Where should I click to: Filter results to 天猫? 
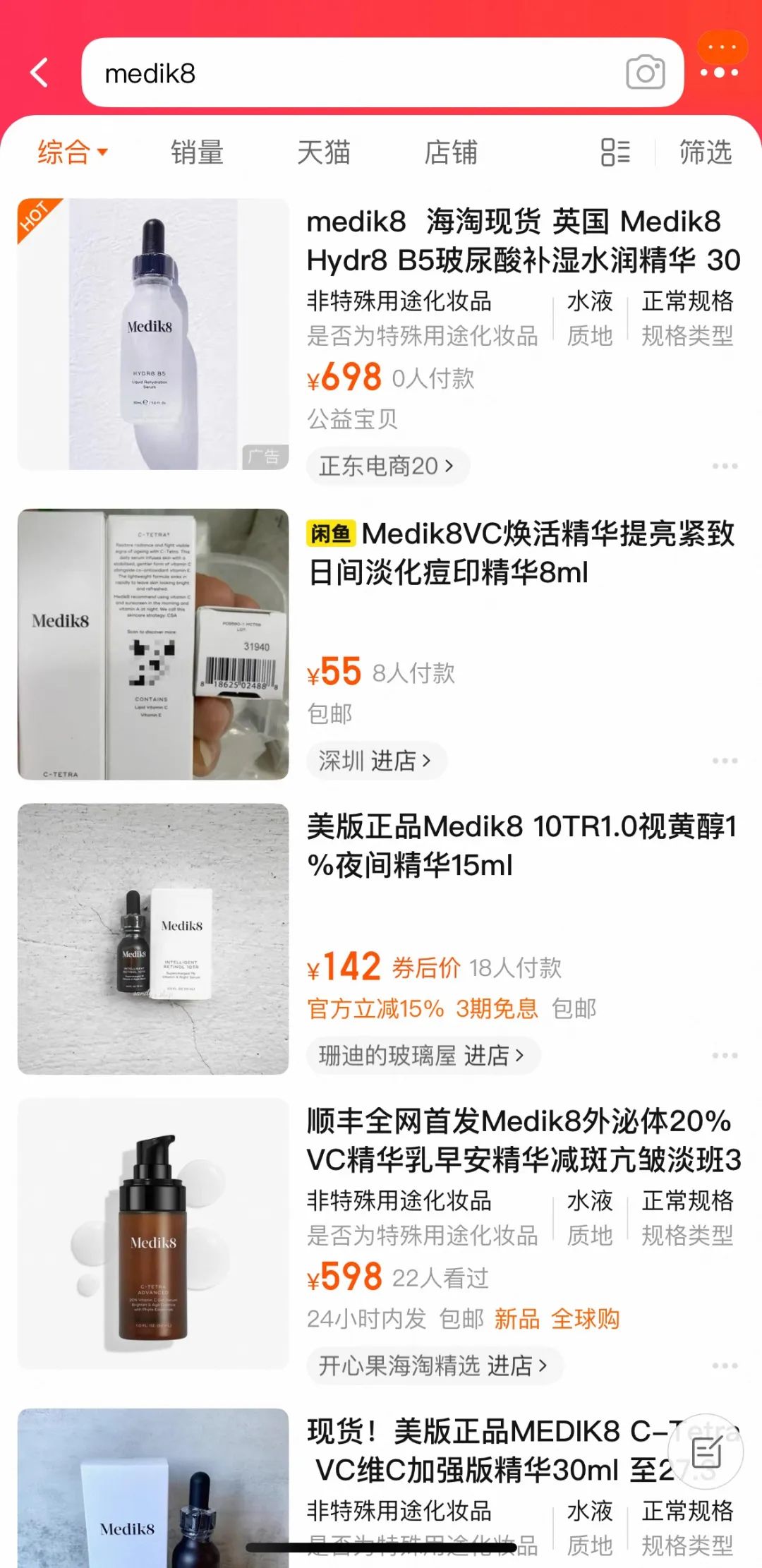pos(323,152)
